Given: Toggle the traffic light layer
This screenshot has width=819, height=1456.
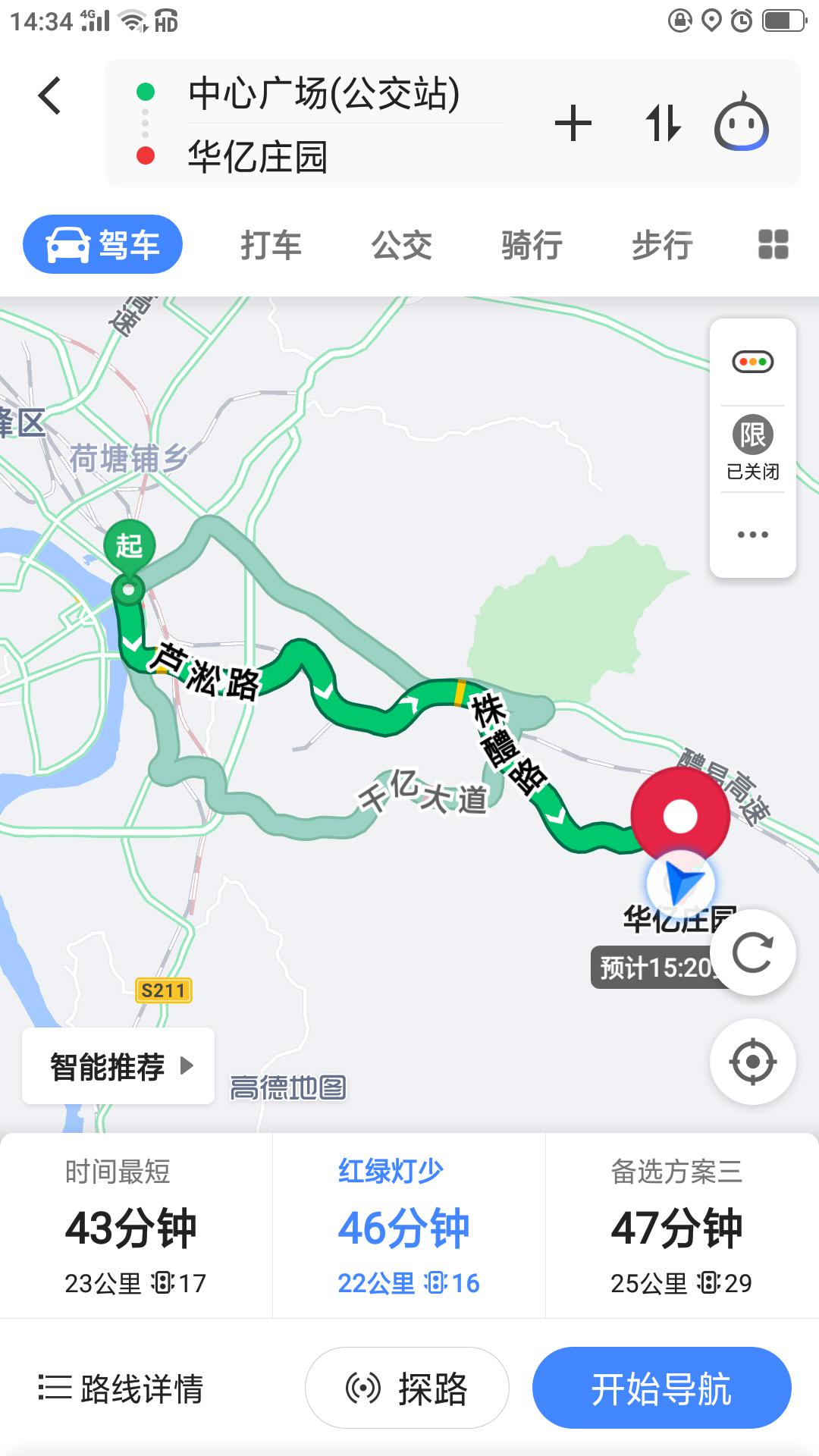Looking at the screenshot, I should 752,362.
